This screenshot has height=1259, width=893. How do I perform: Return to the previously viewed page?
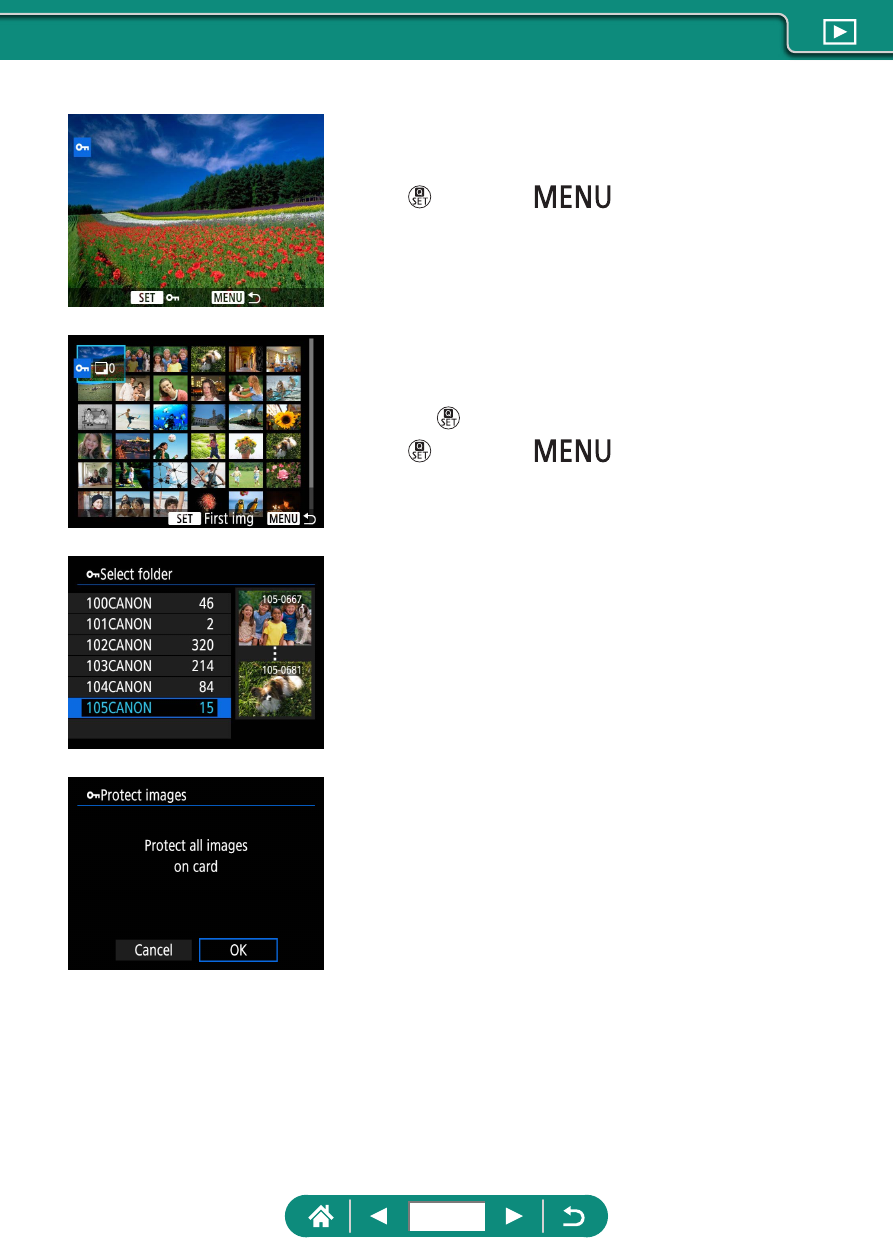576,1216
